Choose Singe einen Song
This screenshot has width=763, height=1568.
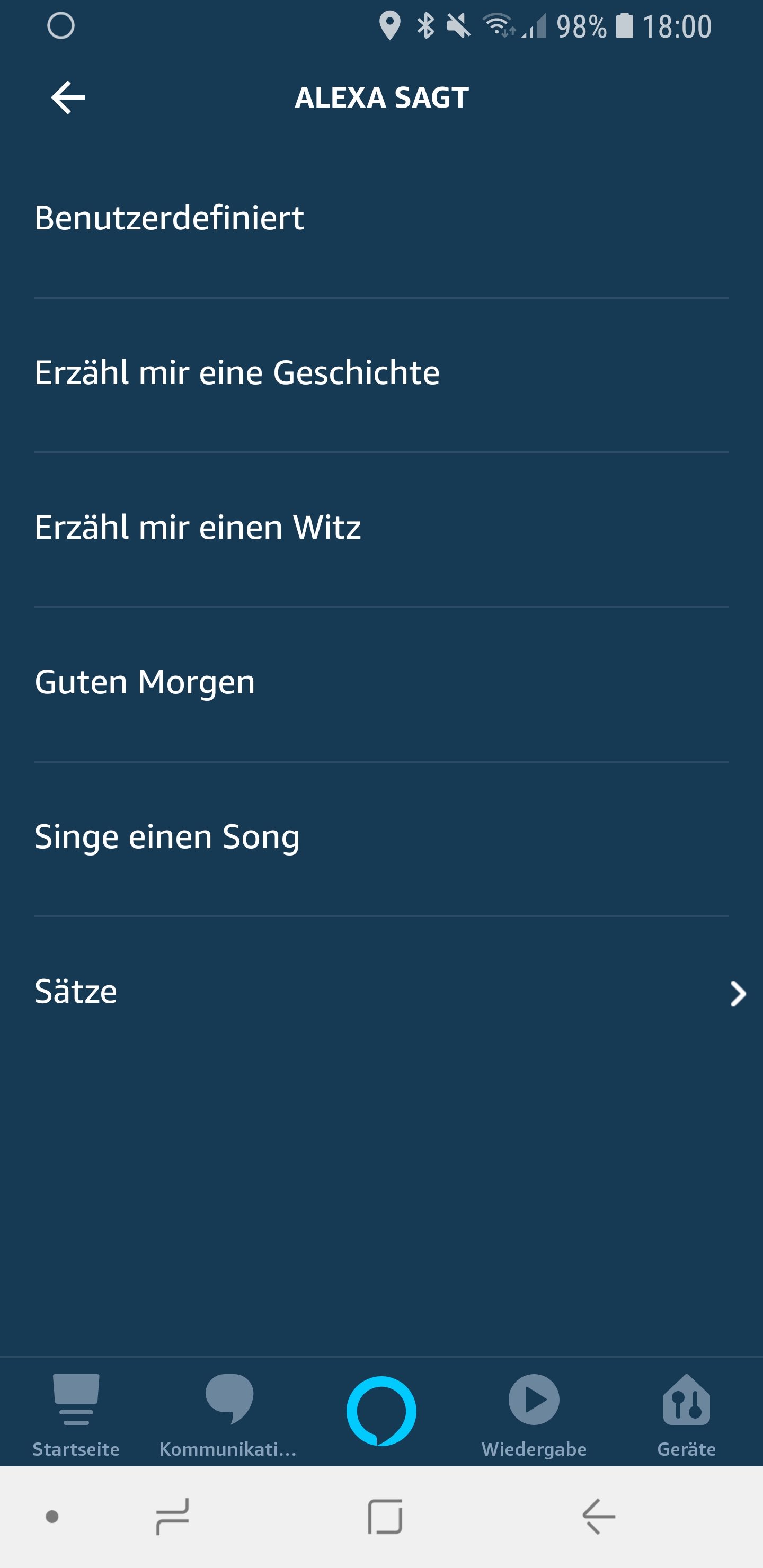click(381, 836)
